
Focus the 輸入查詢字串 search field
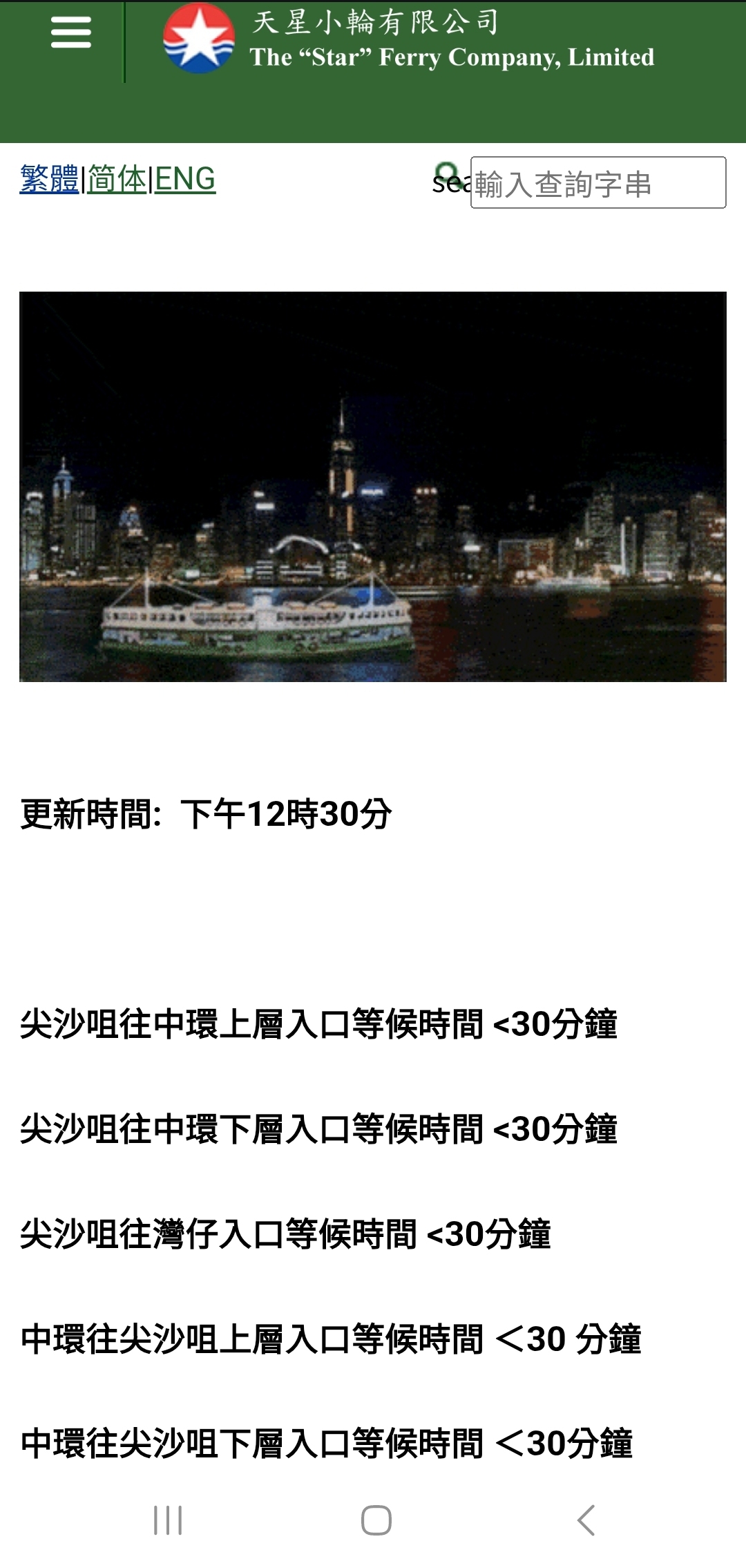tap(597, 183)
